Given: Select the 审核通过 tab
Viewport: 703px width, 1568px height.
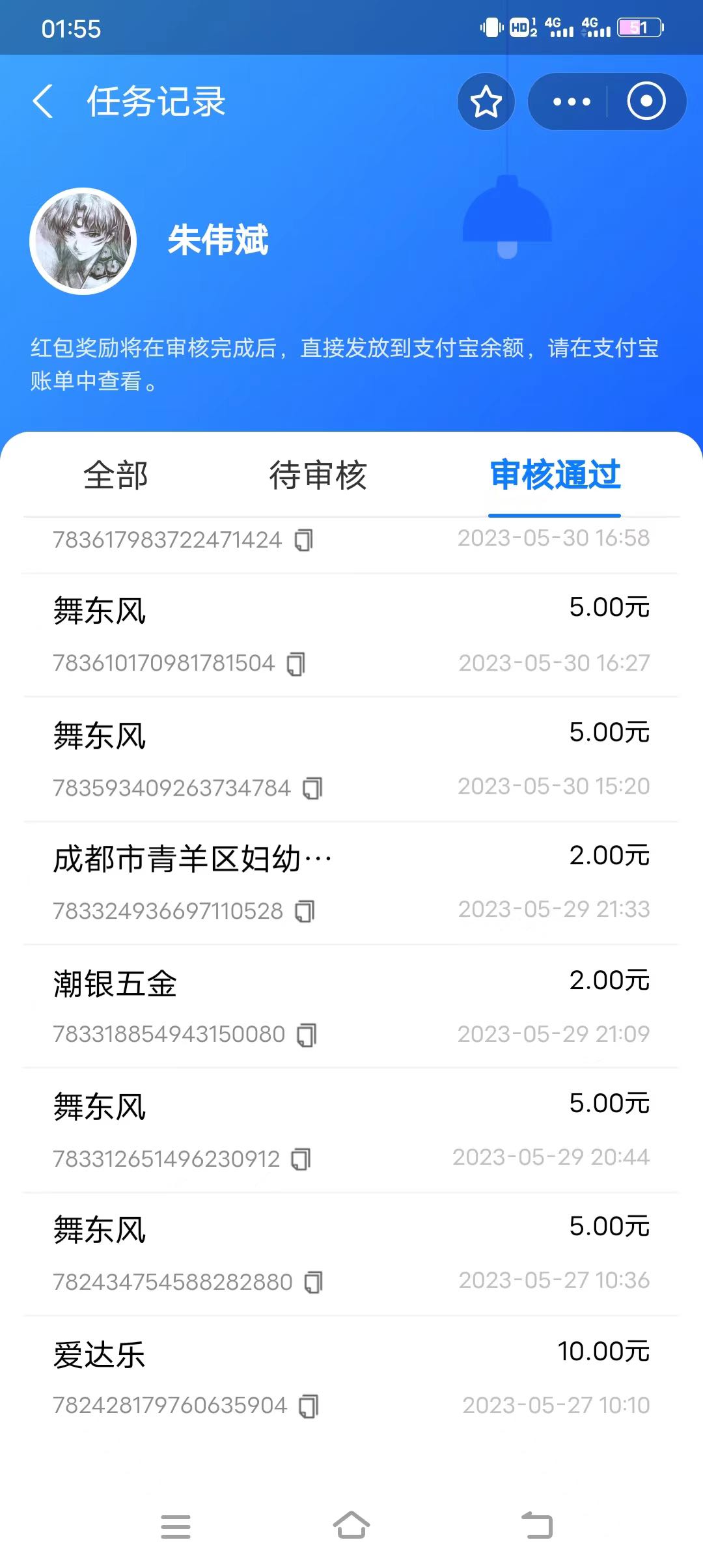Looking at the screenshot, I should 555,475.
